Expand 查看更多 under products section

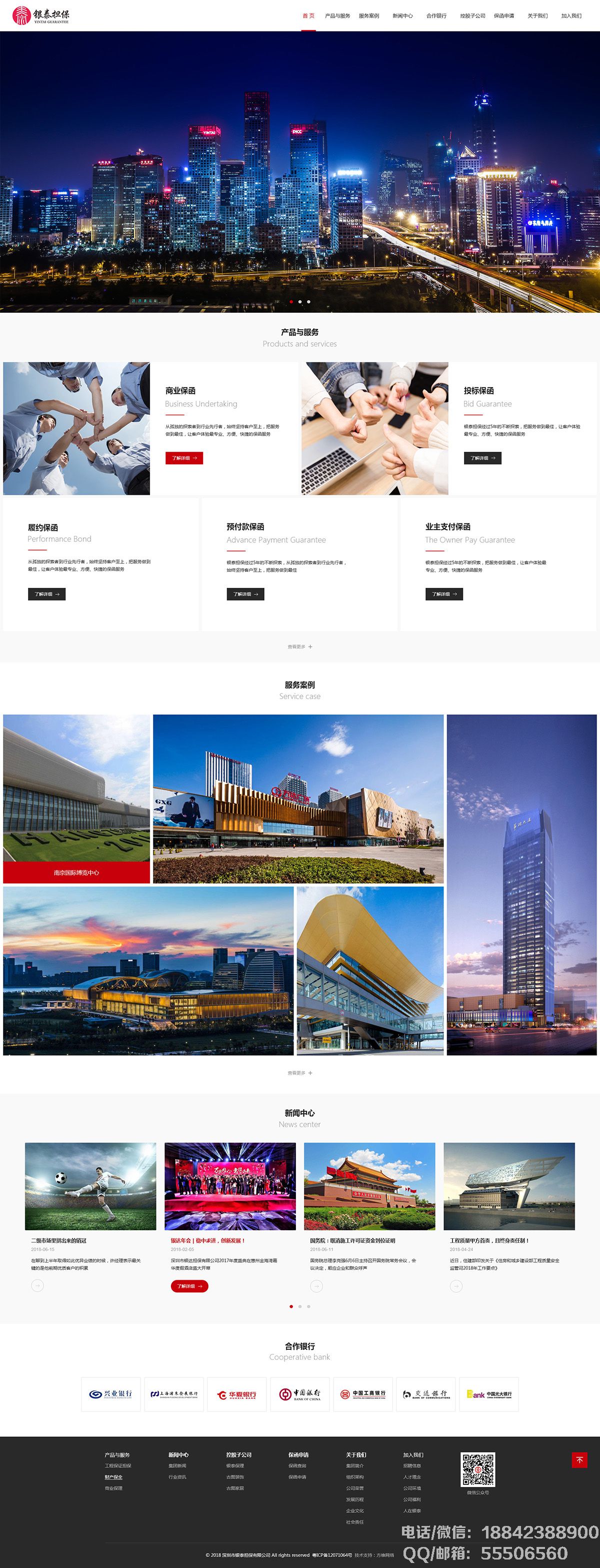pyautogui.click(x=299, y=646)
